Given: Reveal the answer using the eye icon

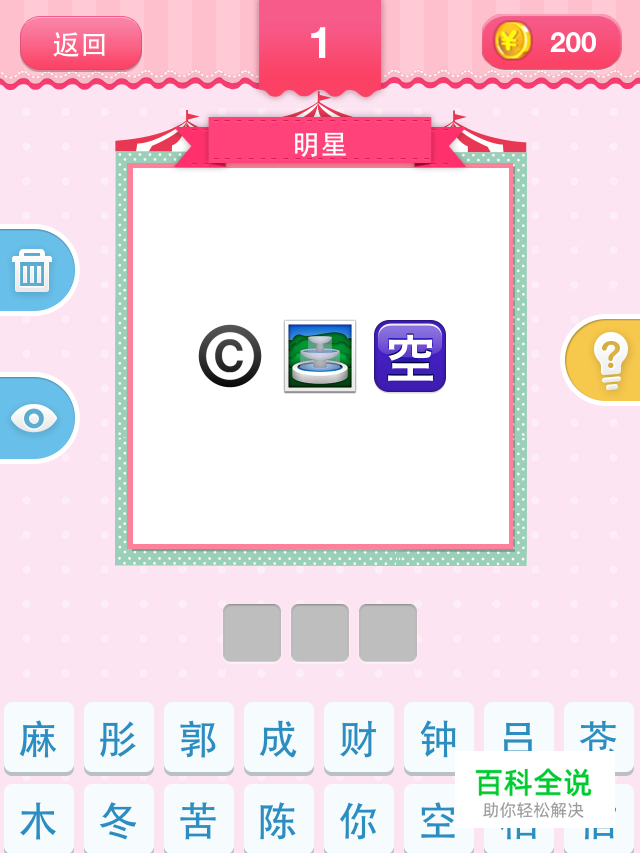Looking at the screenshot, I should click(x=35, y=418).
